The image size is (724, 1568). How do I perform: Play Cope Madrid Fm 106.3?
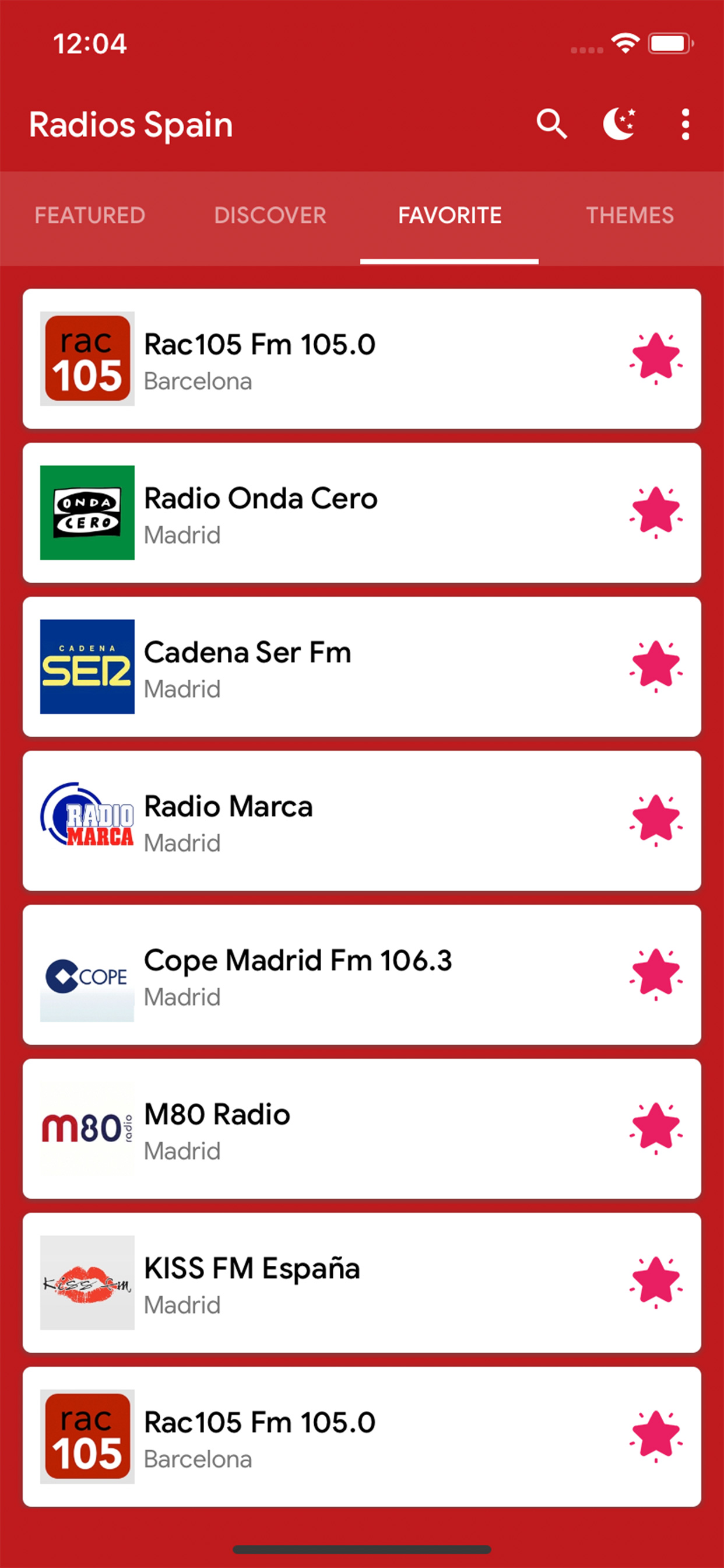[362, 975]
